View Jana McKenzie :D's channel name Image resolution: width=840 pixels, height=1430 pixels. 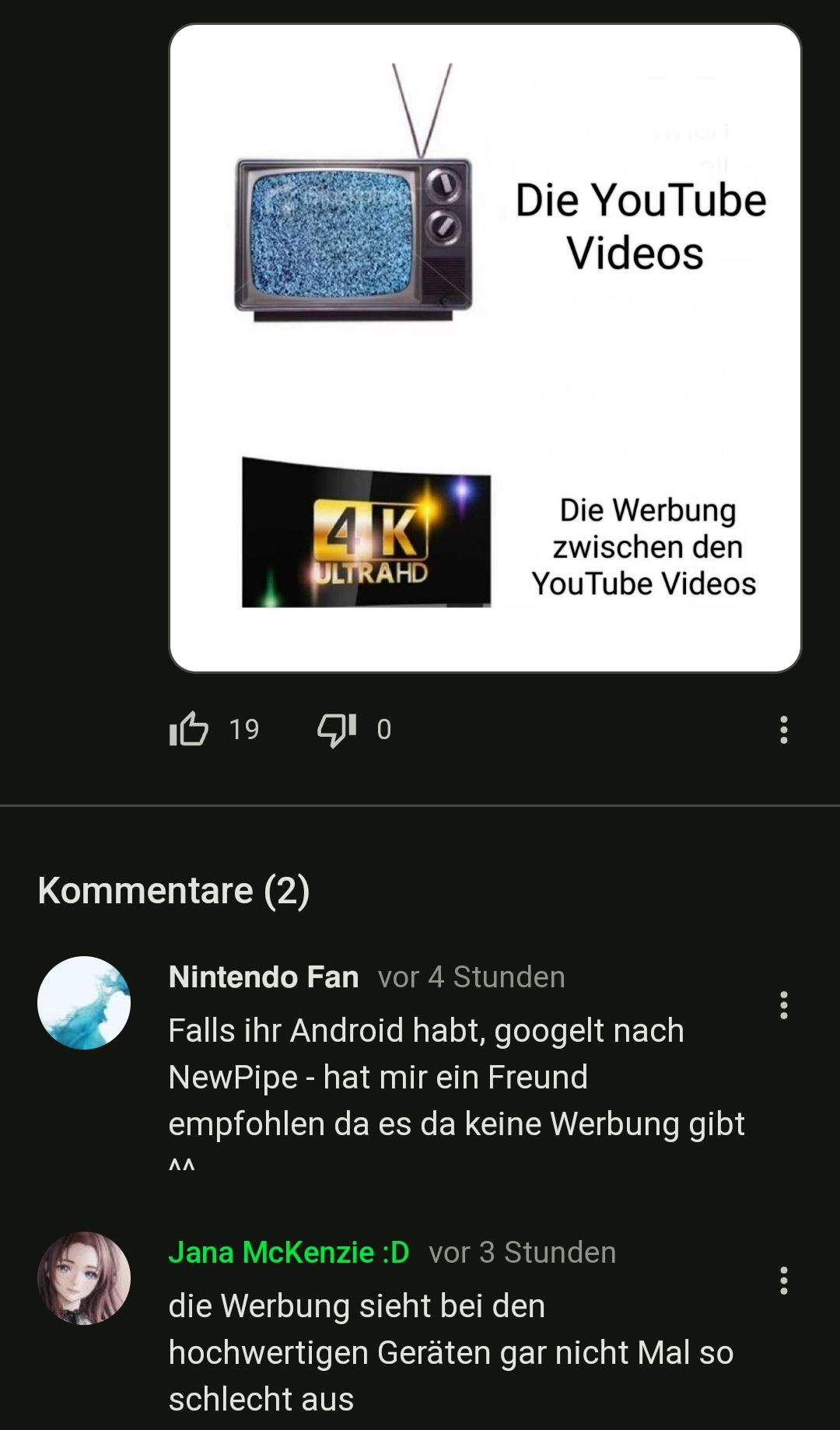click(289, 1252)
